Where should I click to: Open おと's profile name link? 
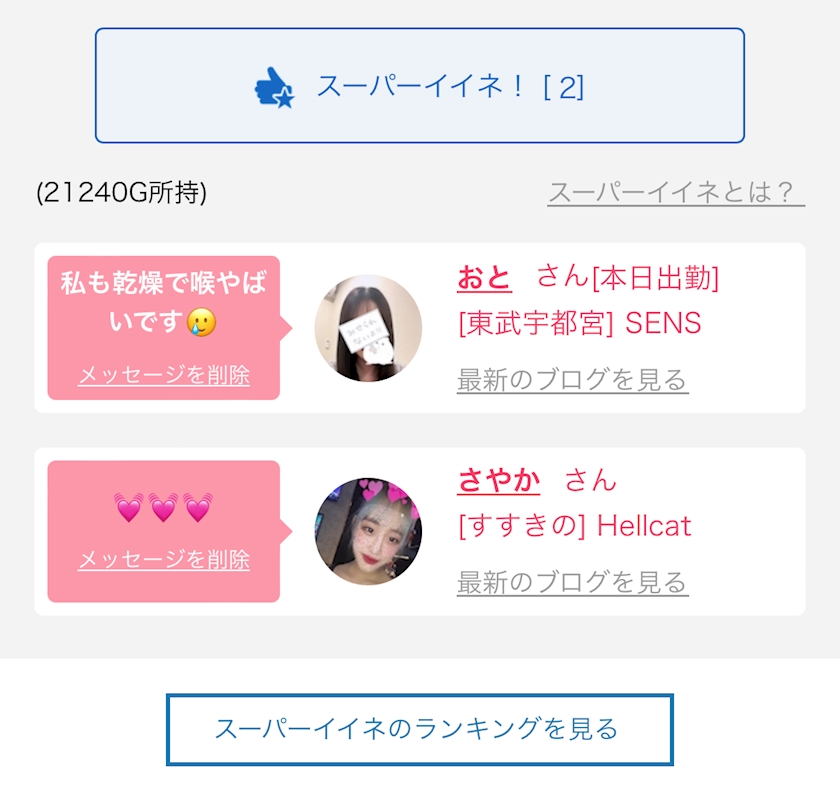(484, 279)
